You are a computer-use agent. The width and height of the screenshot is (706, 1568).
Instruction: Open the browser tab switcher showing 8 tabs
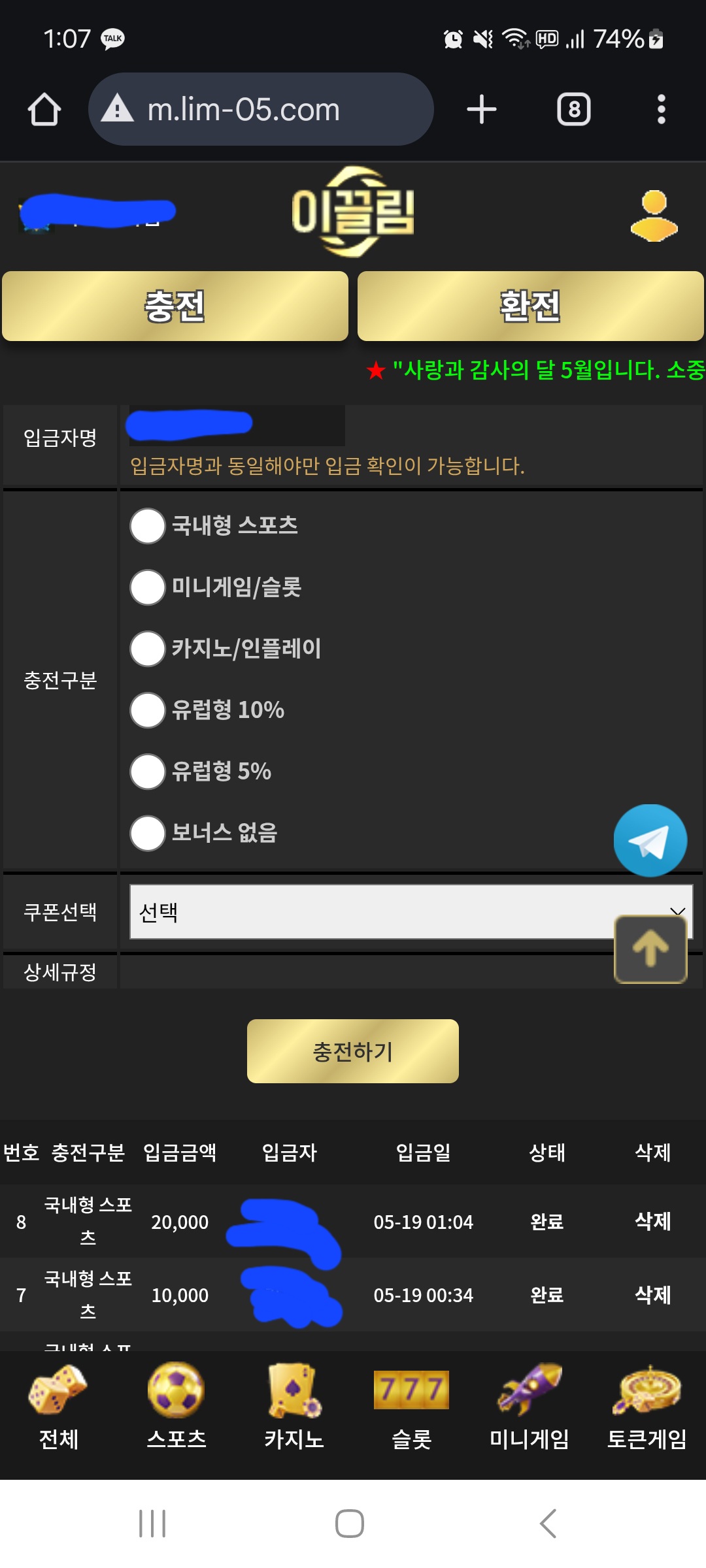click(x=574, y=109)
